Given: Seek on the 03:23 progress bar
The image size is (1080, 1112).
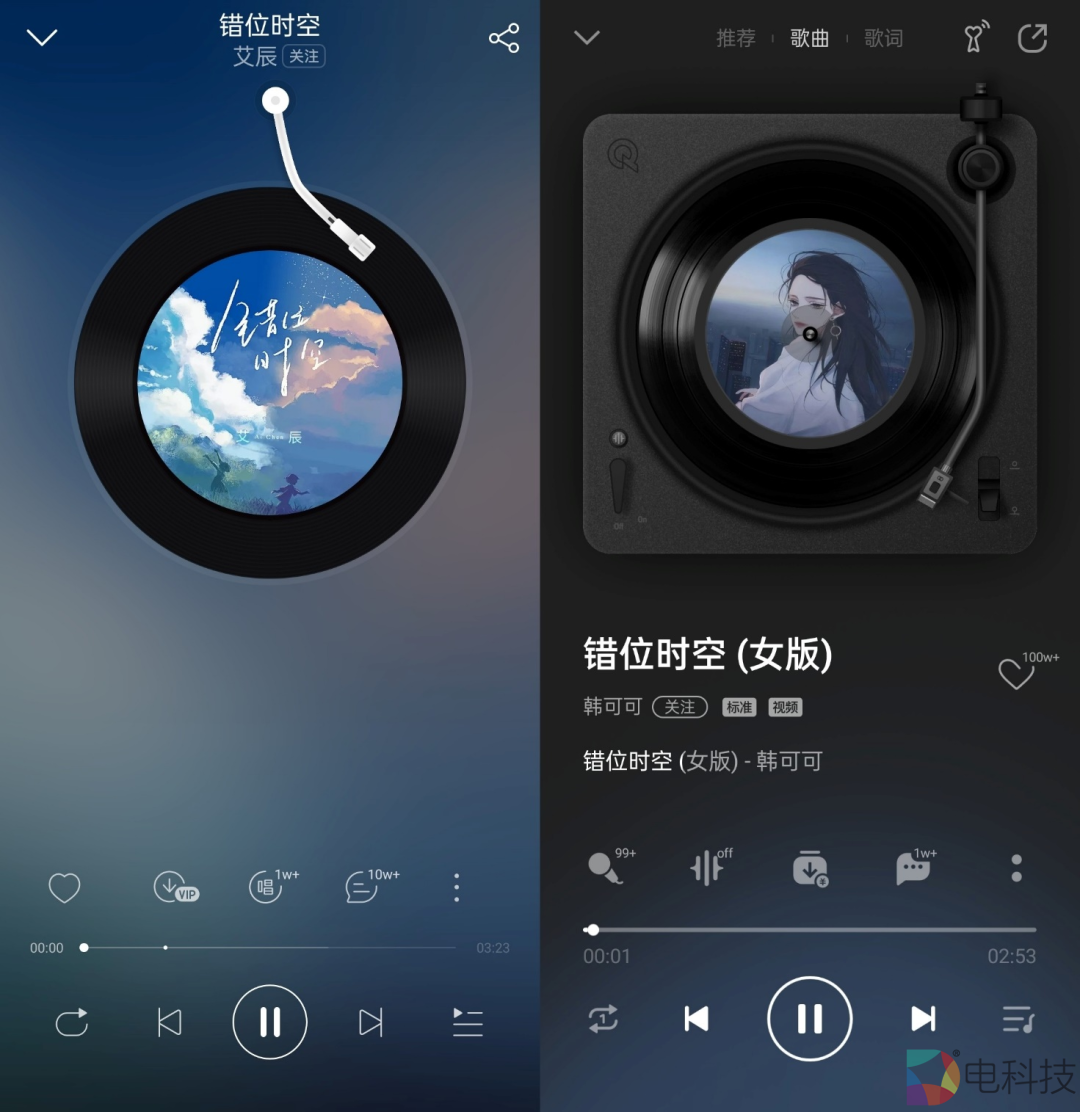Looking at the screenshot, I should 270,947.
